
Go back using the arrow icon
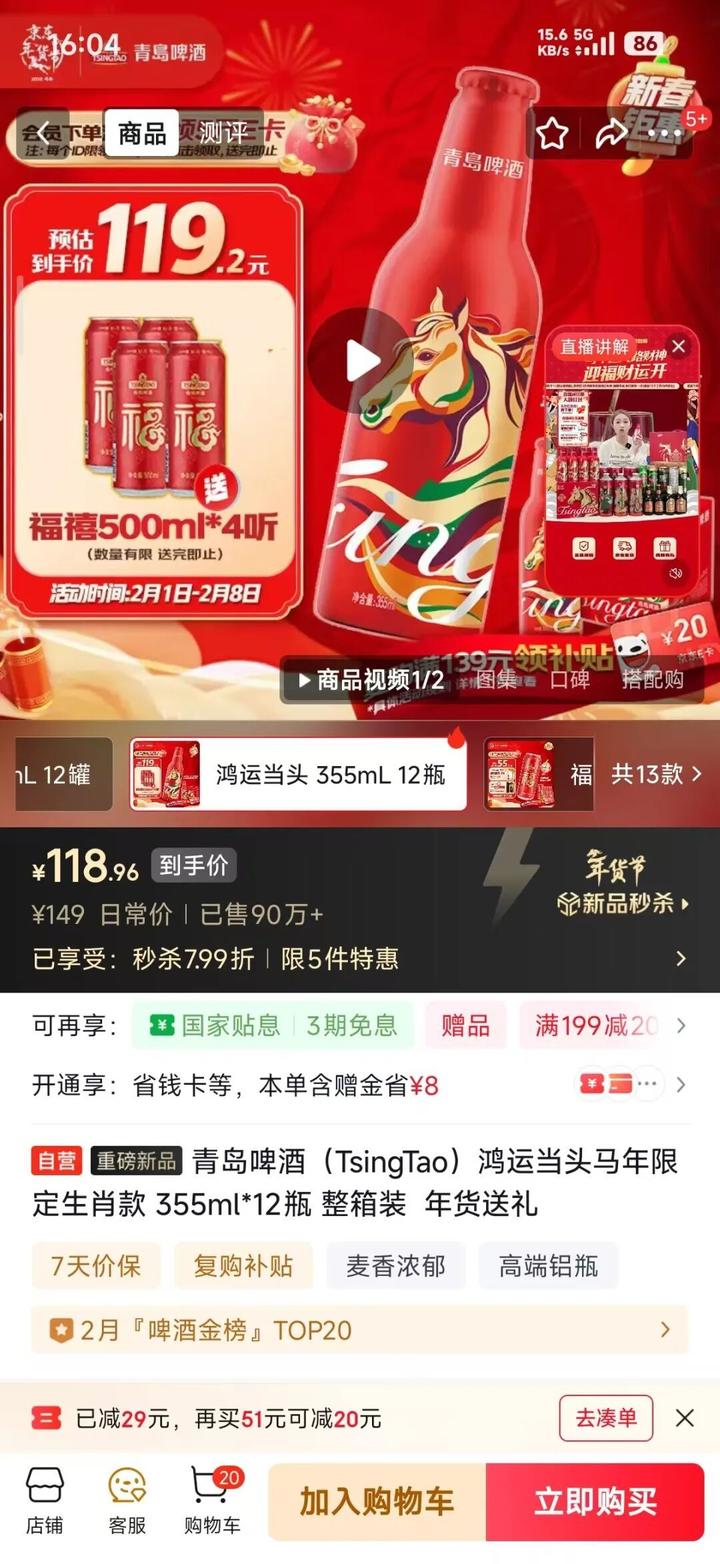tap(43, 132)
